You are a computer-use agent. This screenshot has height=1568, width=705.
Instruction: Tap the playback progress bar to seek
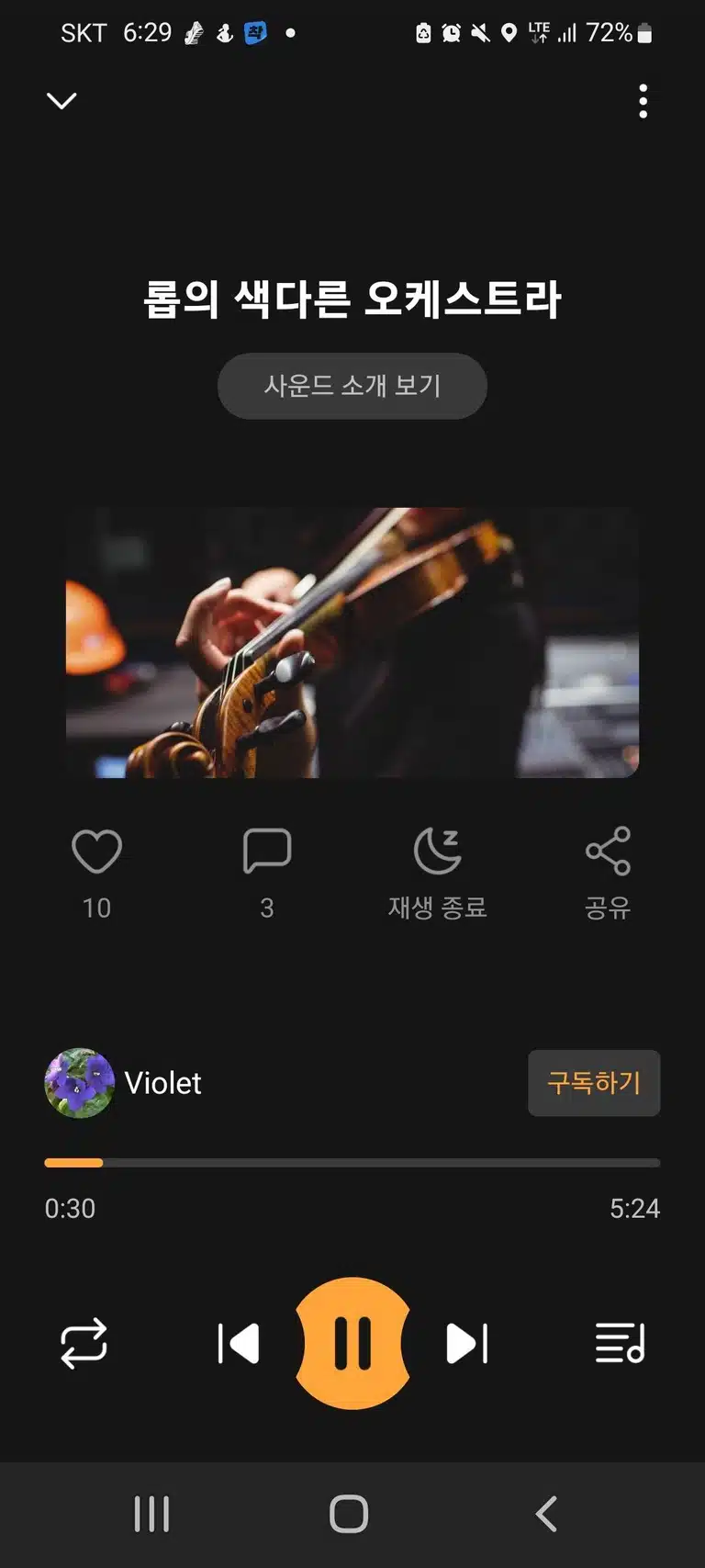click(352, 1163)
